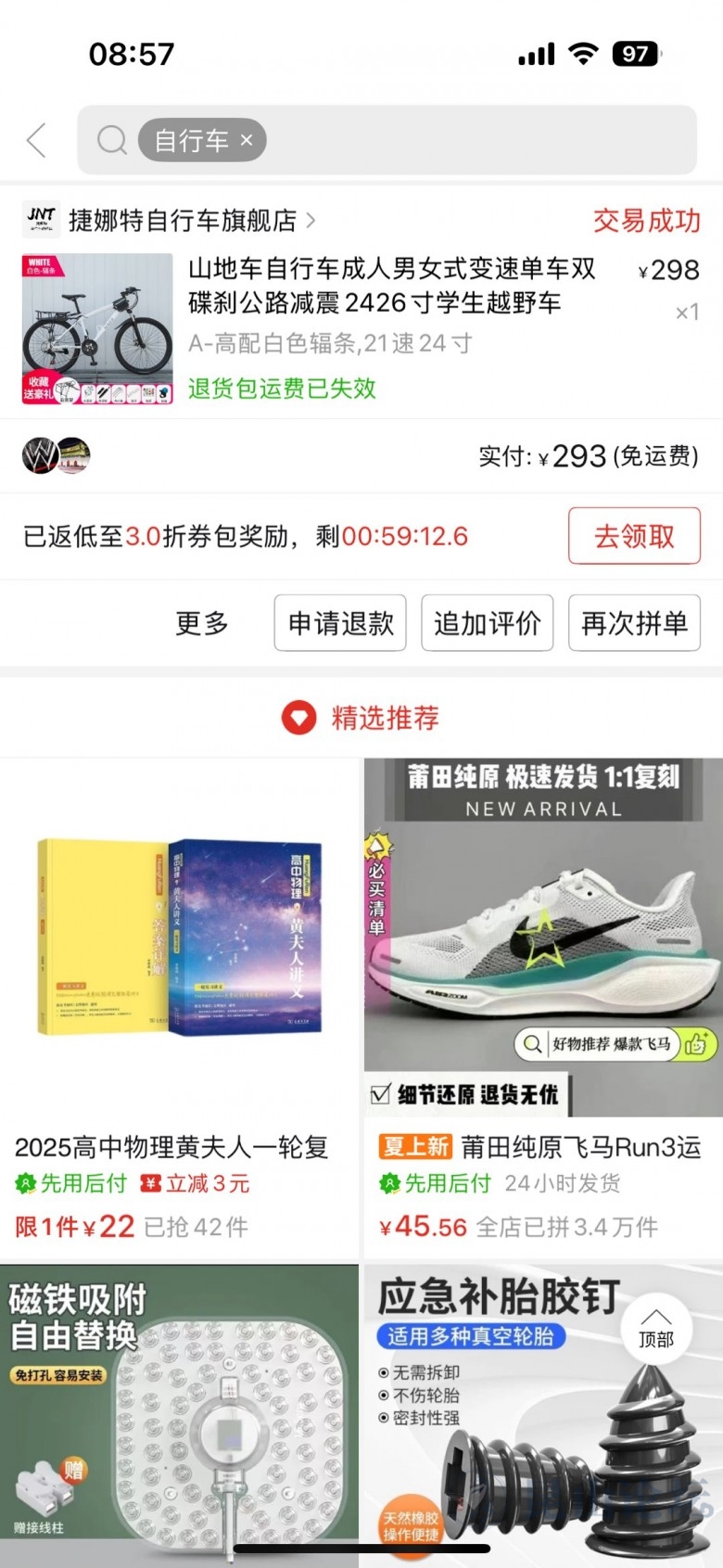The height and width of the screenshot is (1568, 723).
Task: Tap 再次拼单 to buy again
Action: pyautogui.click(x=634, y=623)
